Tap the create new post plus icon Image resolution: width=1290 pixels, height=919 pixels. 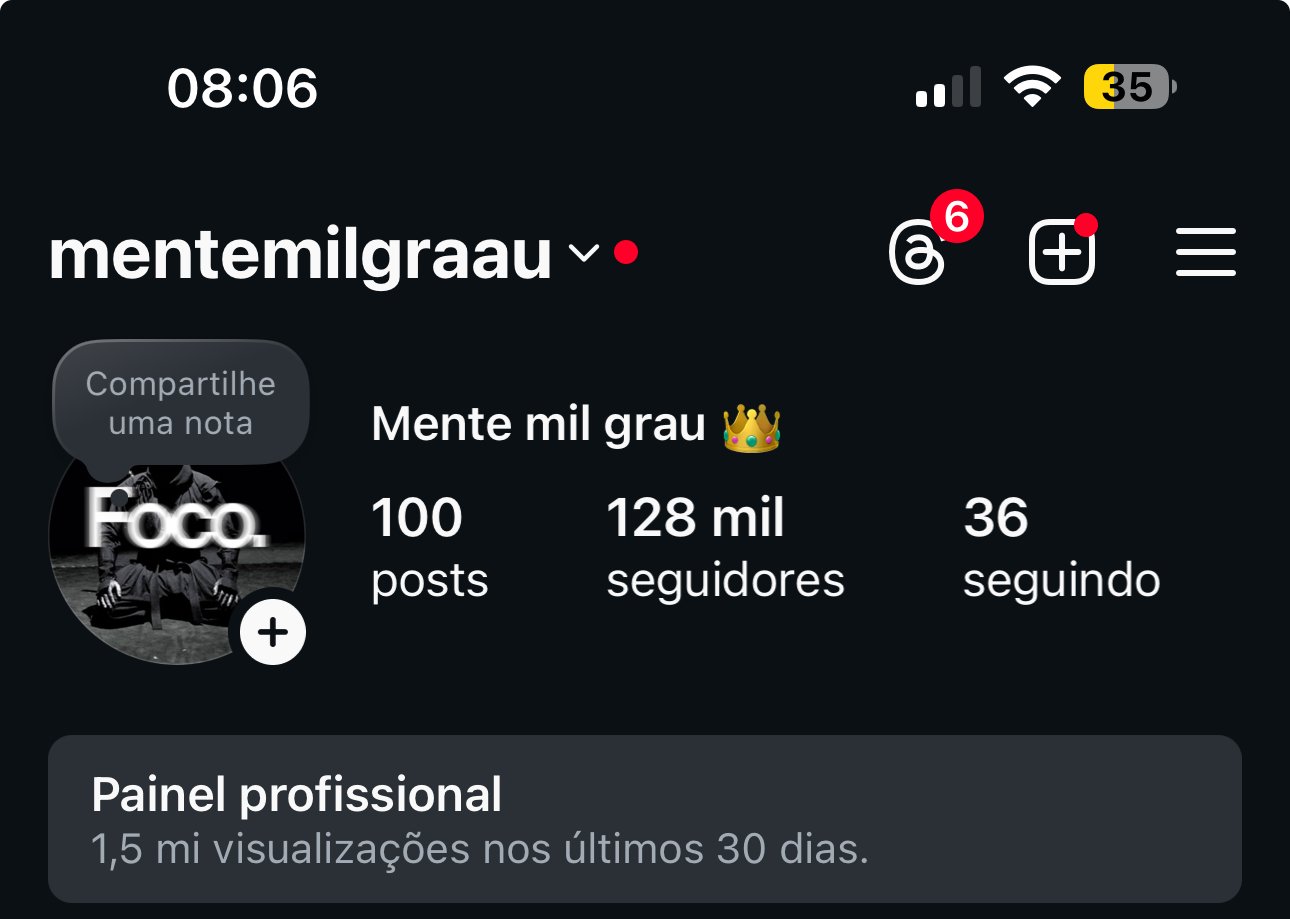1062,254
